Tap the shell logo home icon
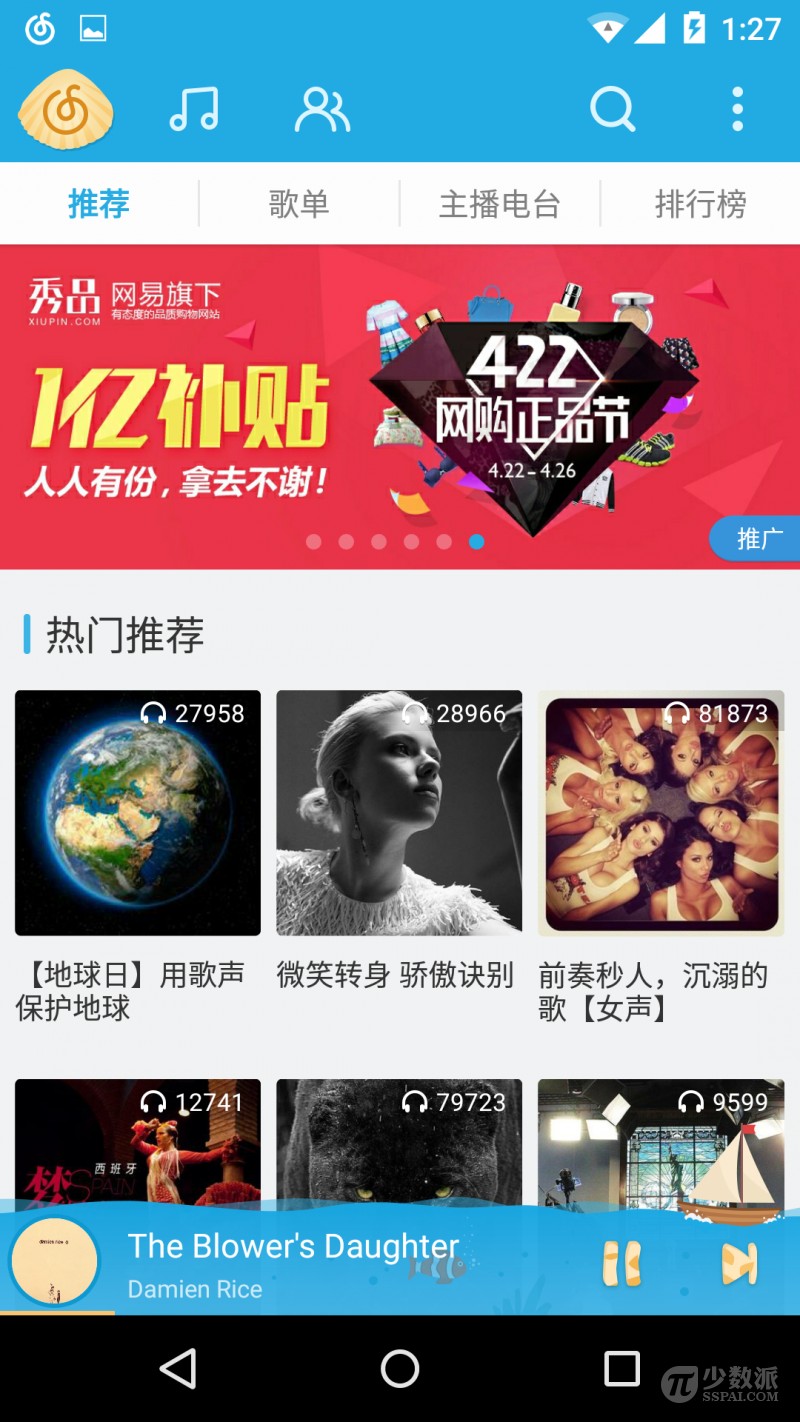800x1422 pixels. pyautogui.click(x=66, y=110)
